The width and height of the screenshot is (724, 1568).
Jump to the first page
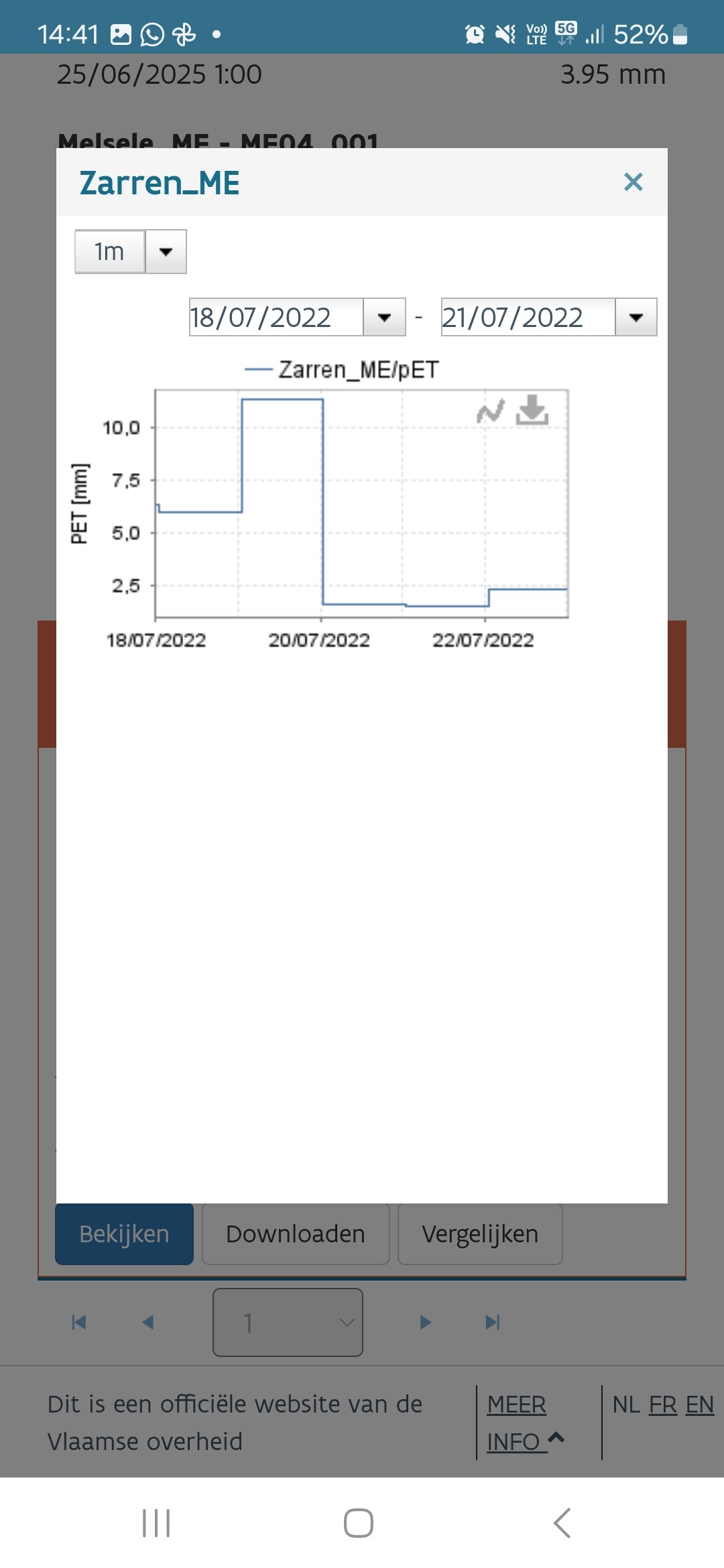(x=79, y=1322)
